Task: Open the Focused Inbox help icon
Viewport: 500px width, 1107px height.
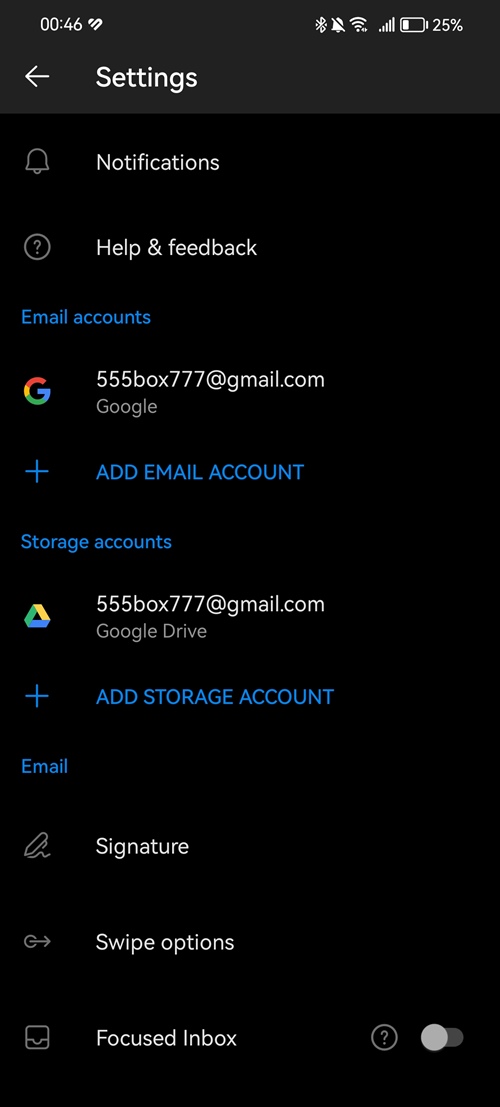Action: coord(384,1037)
